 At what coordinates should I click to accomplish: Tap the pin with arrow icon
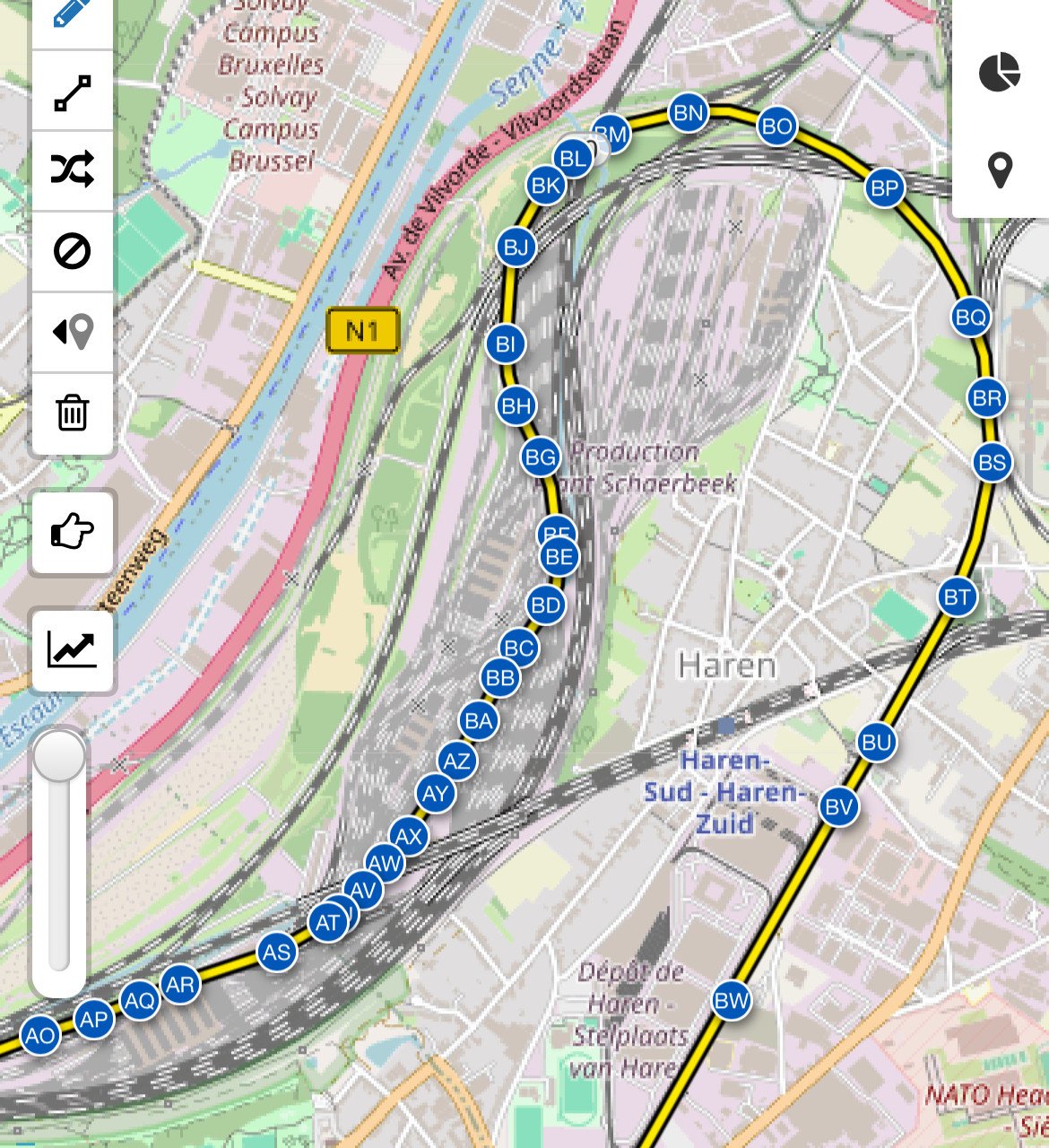pyautogui.click(x=72, y=332)
